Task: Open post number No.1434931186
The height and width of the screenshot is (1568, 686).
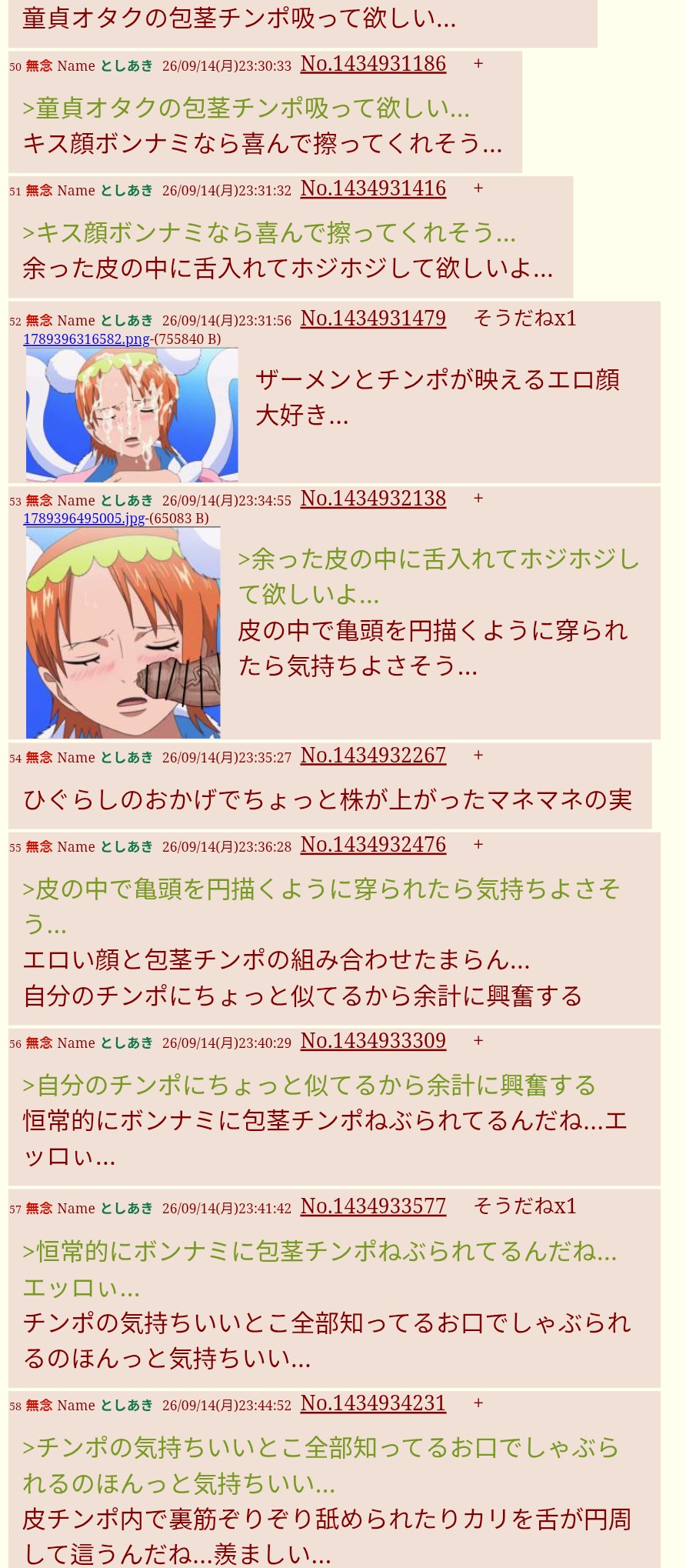Action: 373,64
